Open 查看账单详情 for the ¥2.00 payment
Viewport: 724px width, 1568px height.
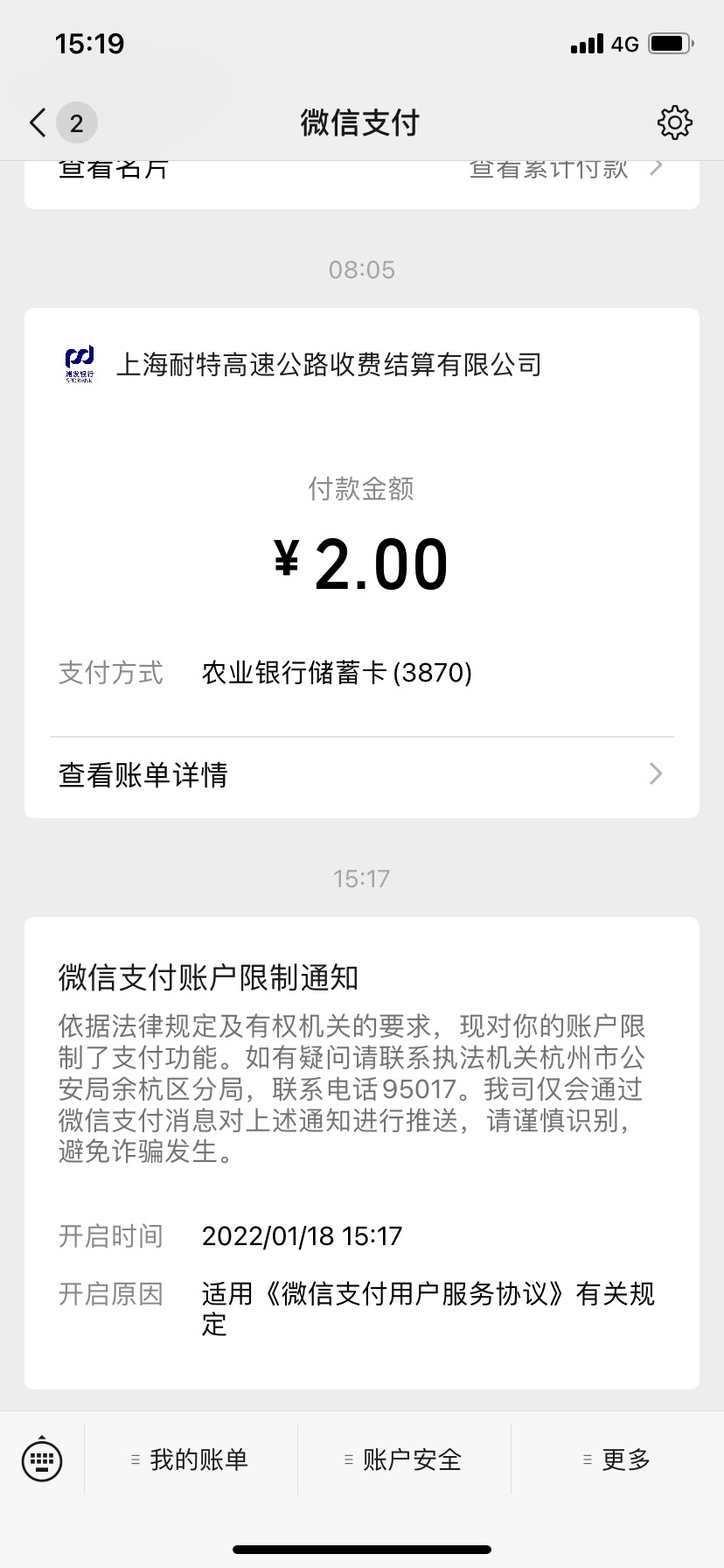(361, 775)
